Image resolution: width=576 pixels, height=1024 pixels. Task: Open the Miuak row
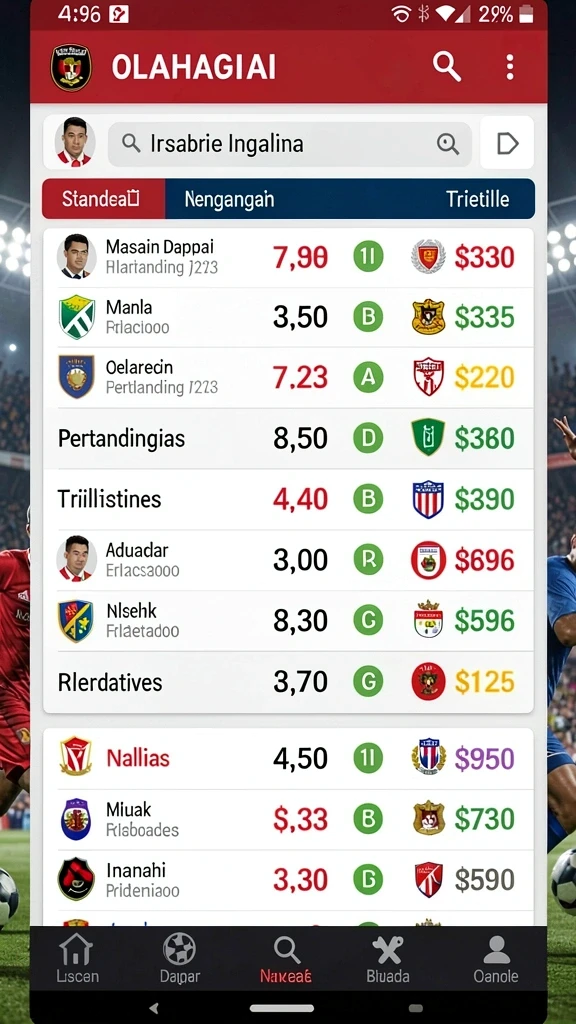coord(288,819)
